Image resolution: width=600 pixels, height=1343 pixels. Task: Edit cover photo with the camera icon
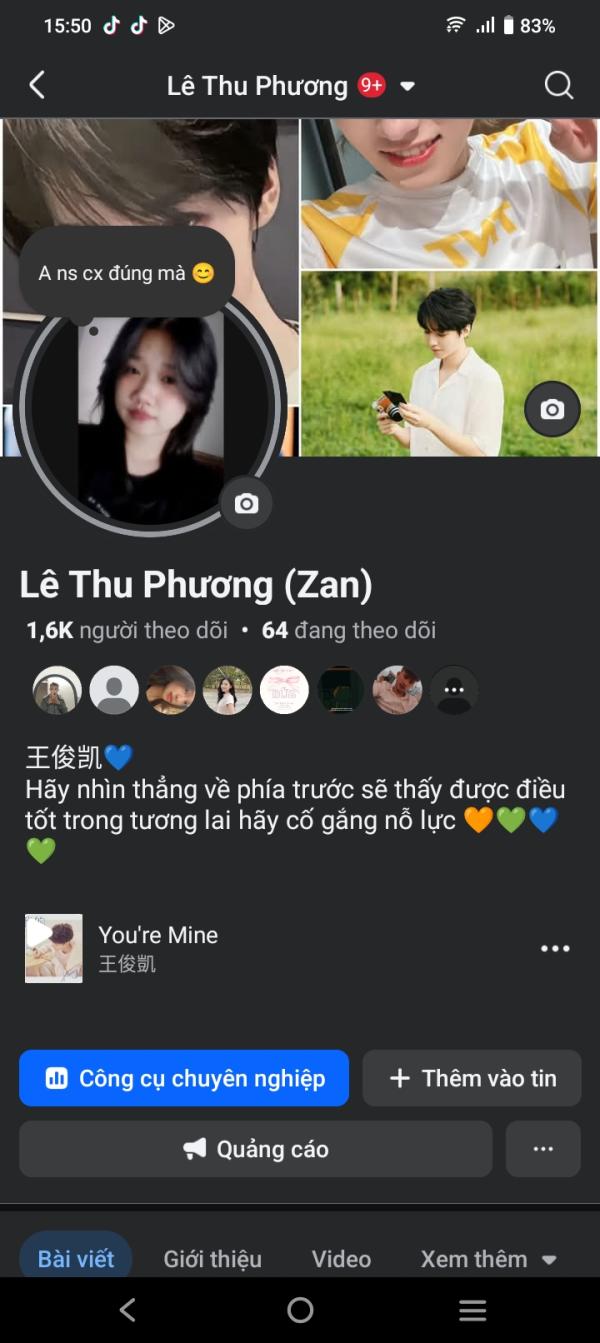pos(552,409)
